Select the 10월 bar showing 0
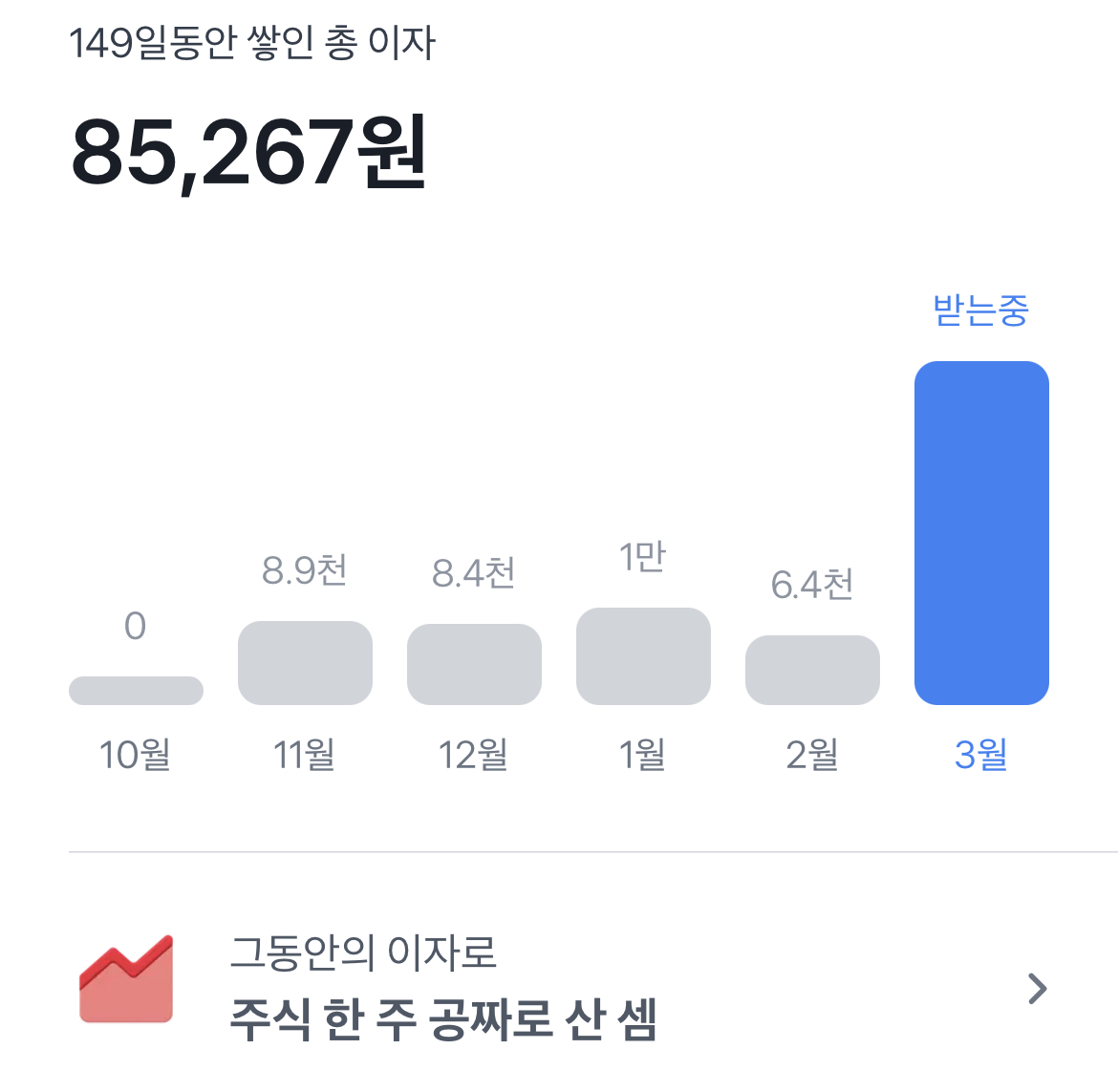This screenshot has width=1118, height=1092. pos(137,691)
